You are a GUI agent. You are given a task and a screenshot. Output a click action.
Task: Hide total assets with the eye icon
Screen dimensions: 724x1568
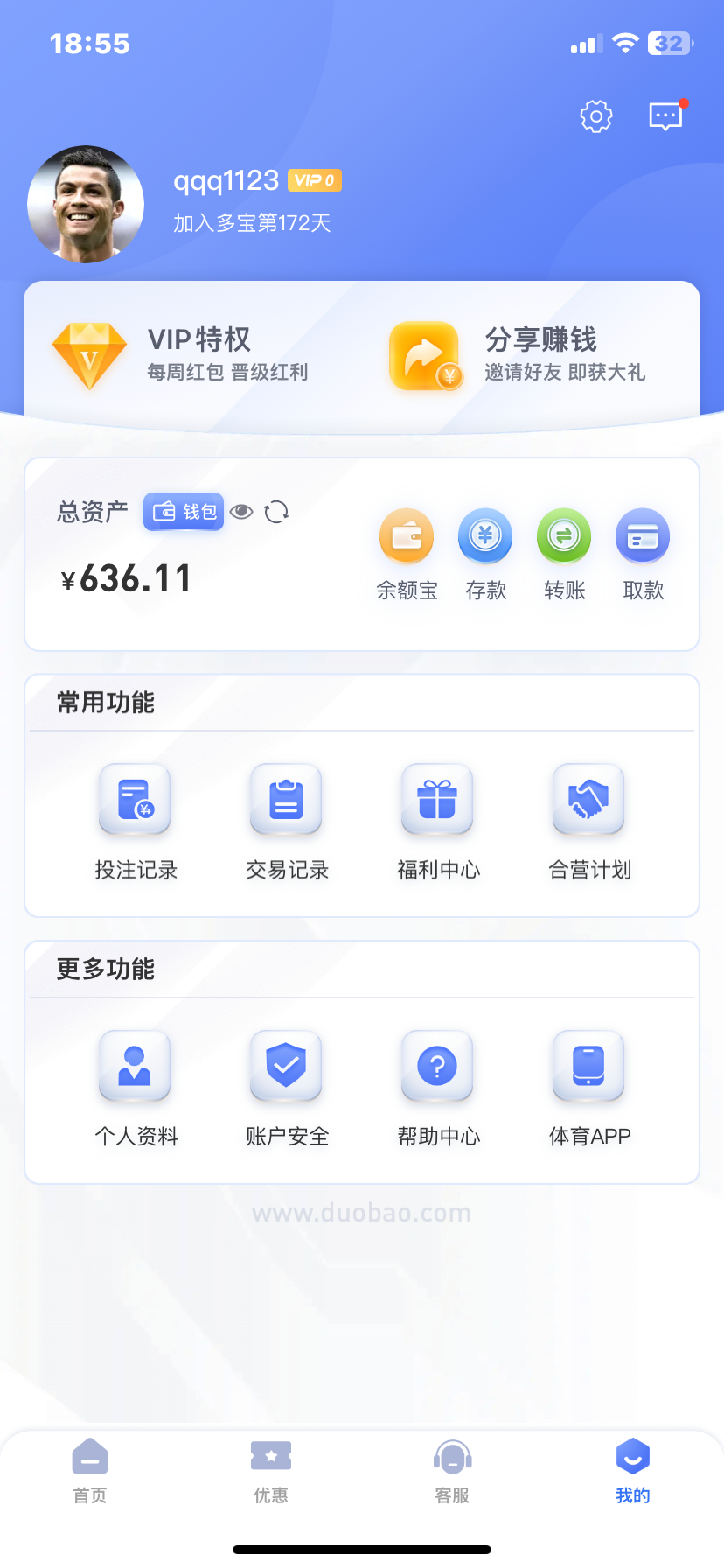[242, 512]
